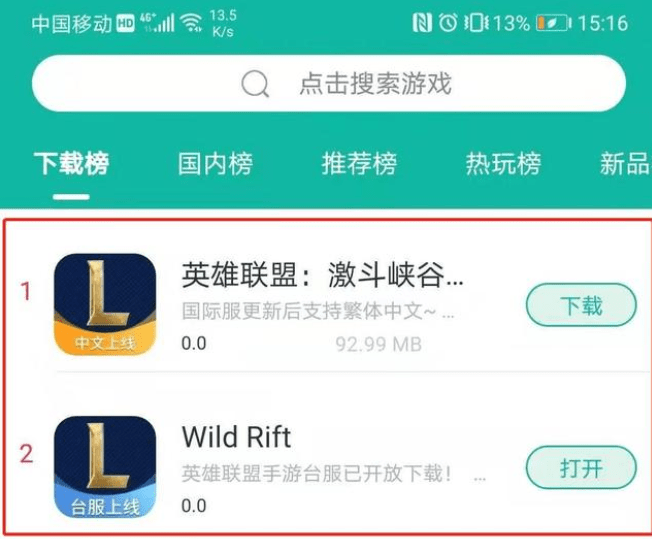Go to the 新品 tab
The width and height of the screenshot is (652, 539).
coord(624,164)
